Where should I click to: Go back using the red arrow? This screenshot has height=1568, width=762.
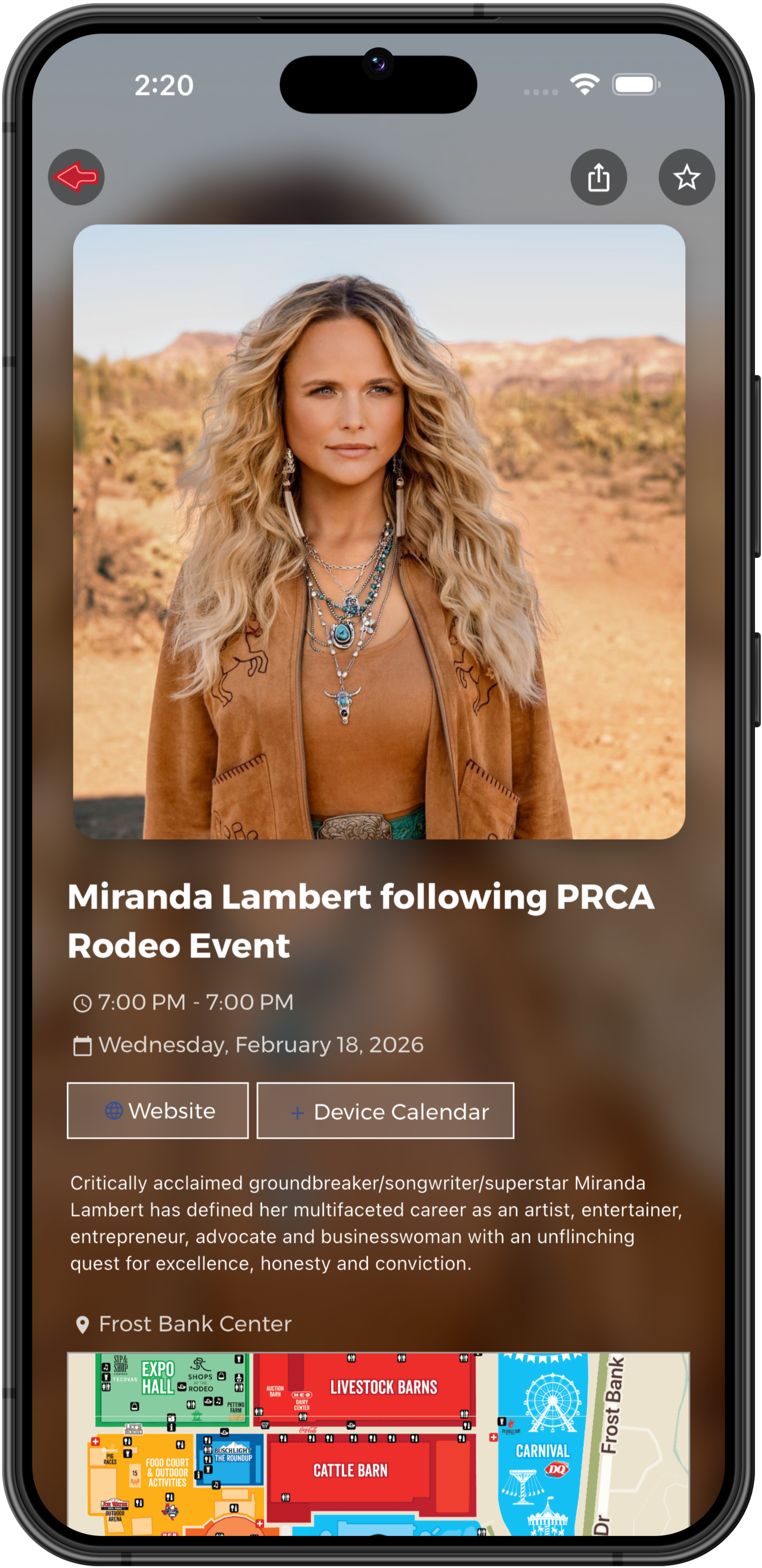pos(76,177)
